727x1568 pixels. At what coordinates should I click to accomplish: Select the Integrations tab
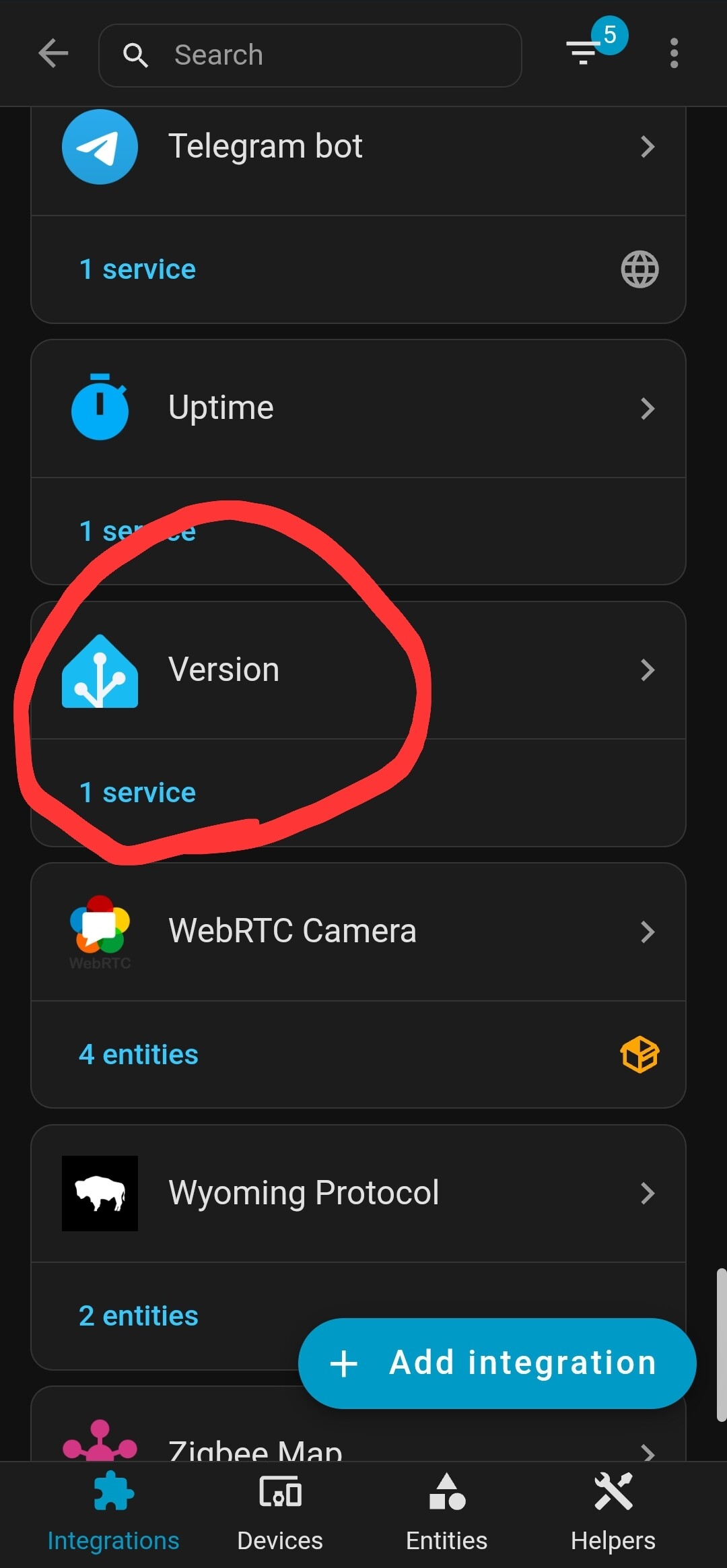click(113, 1513)
